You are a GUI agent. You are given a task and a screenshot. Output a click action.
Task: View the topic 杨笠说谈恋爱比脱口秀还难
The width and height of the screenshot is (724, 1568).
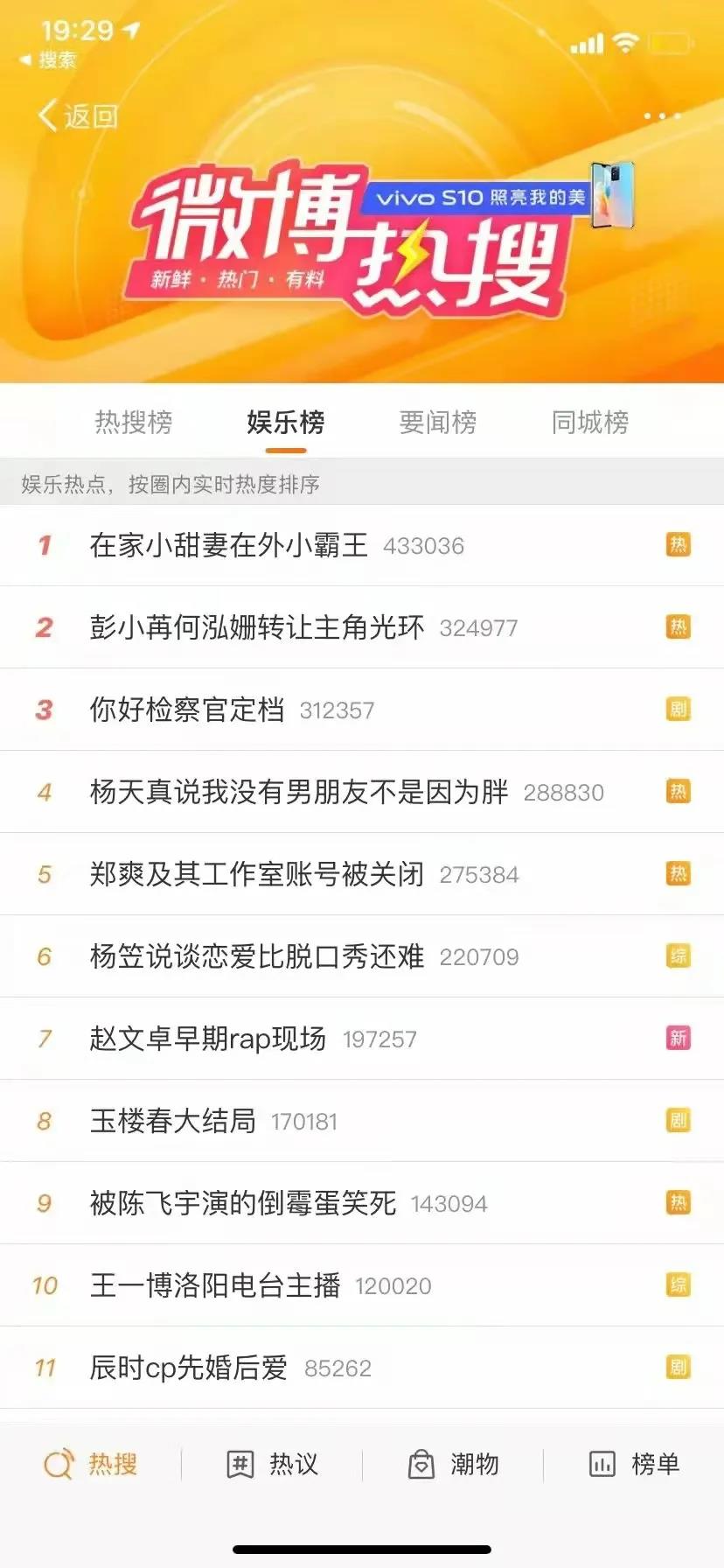[257, 957]
